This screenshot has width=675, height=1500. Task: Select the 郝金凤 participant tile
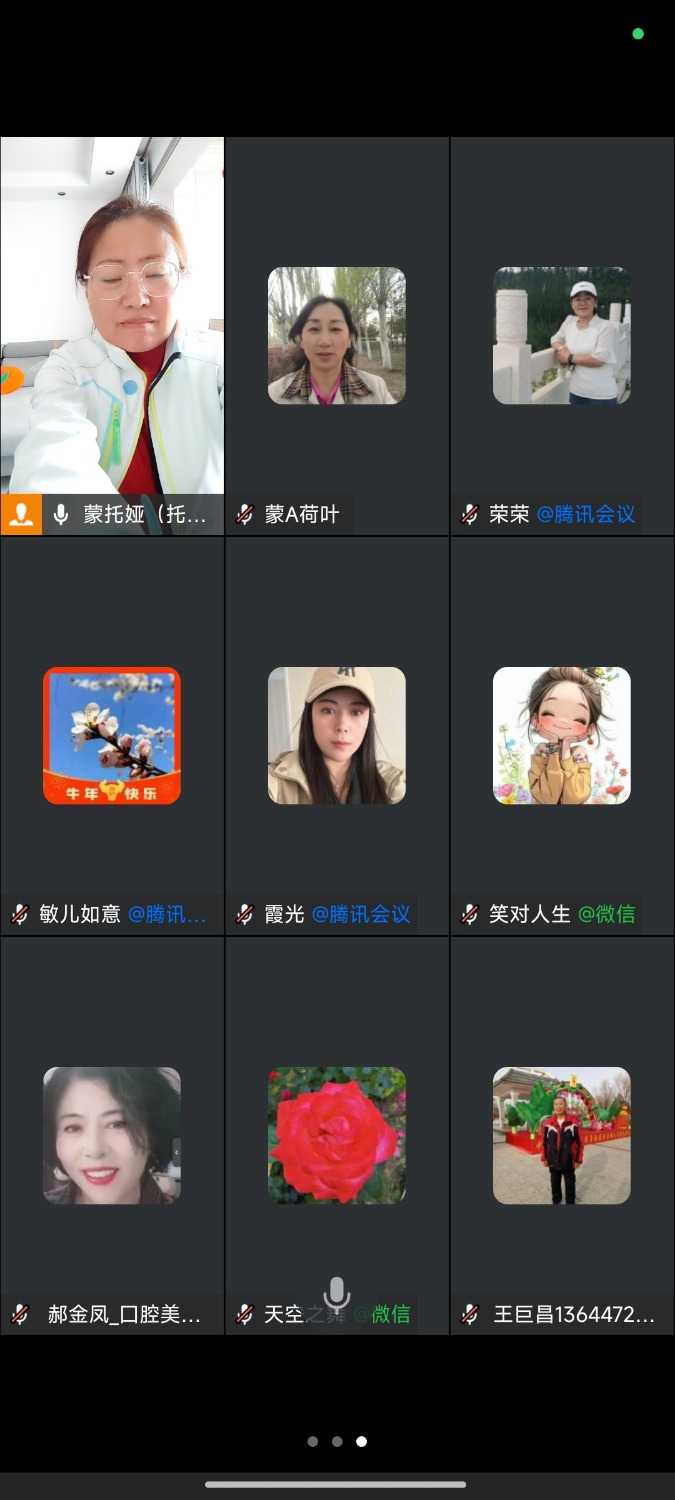[112, 1136]
